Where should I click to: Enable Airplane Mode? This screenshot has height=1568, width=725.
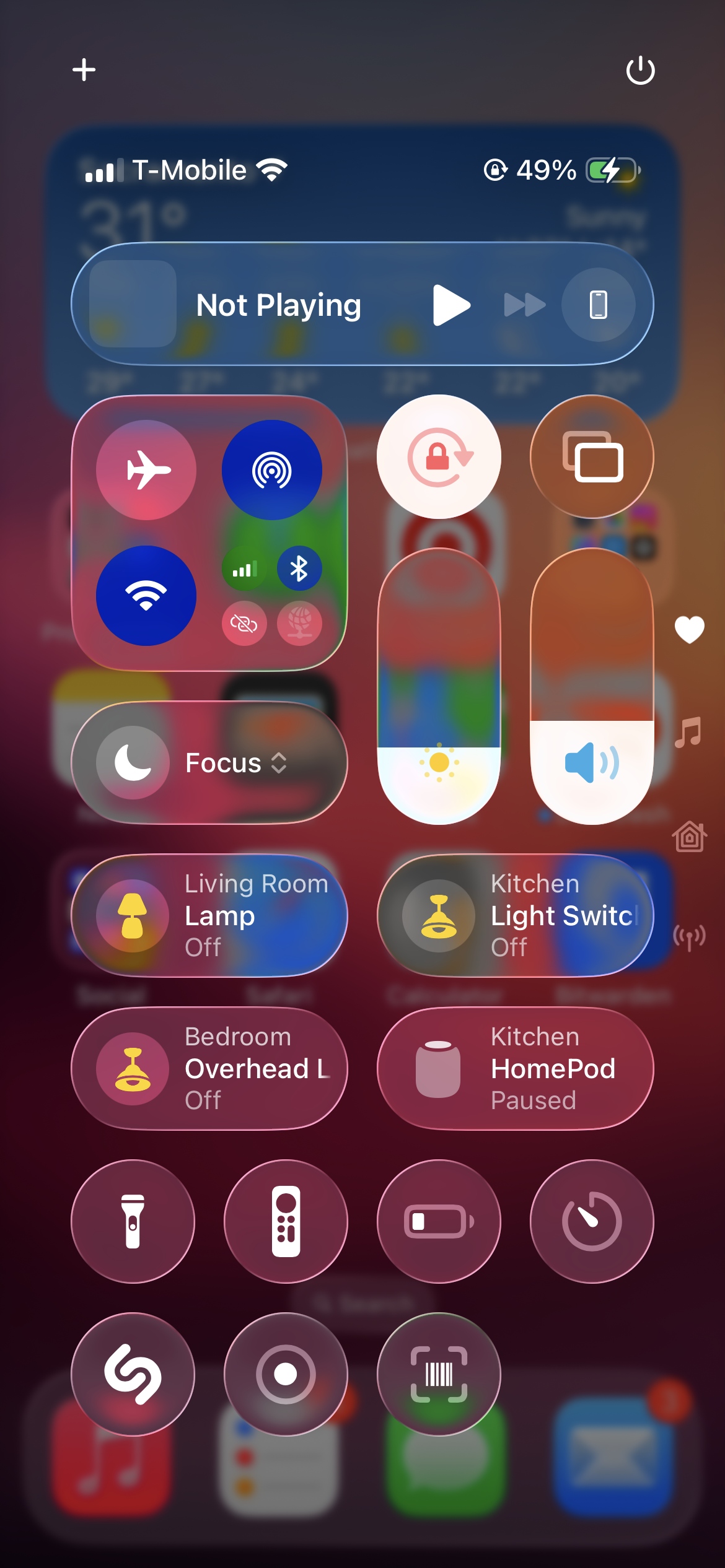click(x=146, y=470)
